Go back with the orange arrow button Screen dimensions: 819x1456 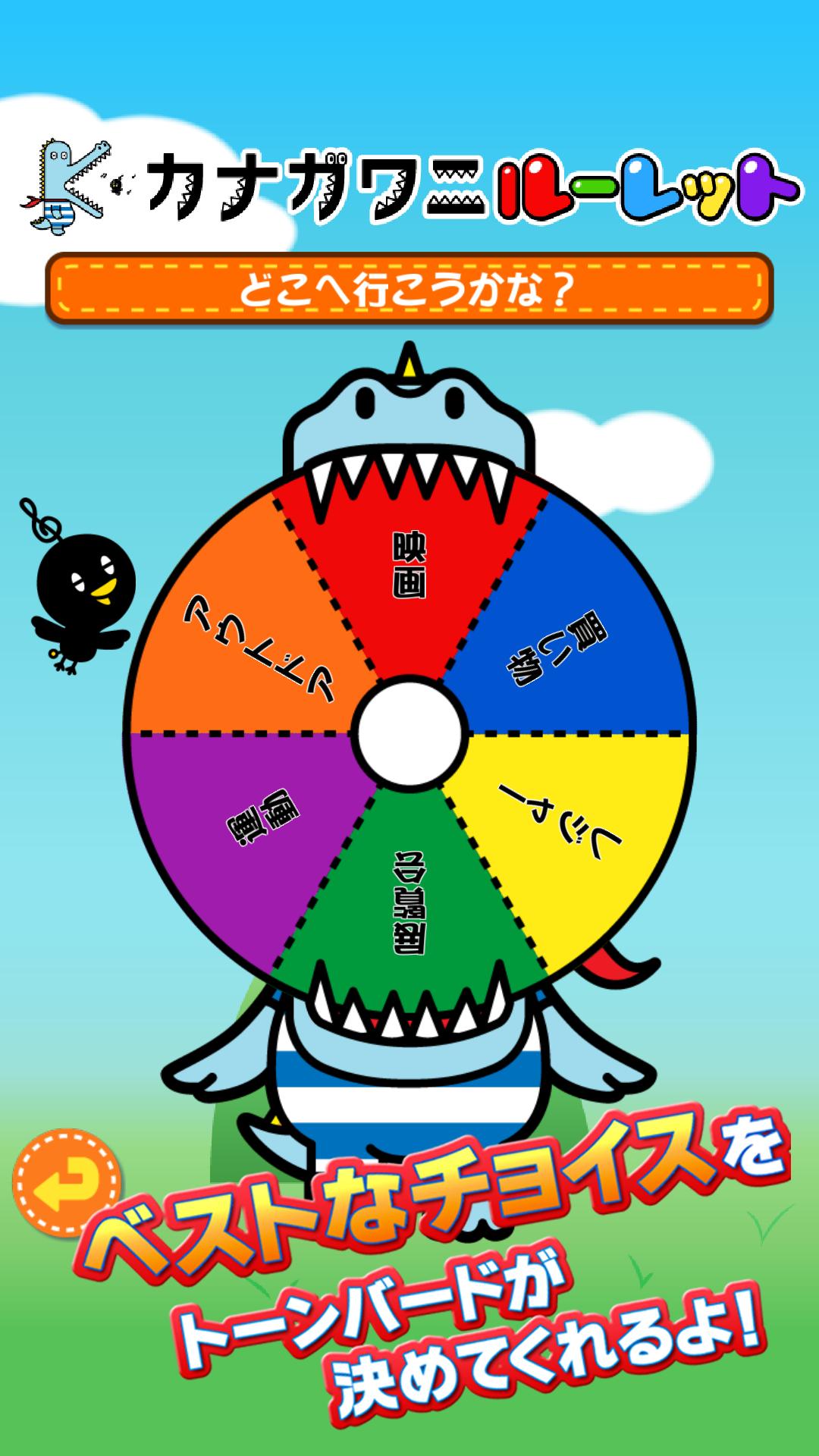pyautogui.click(x=67, y=1182)
